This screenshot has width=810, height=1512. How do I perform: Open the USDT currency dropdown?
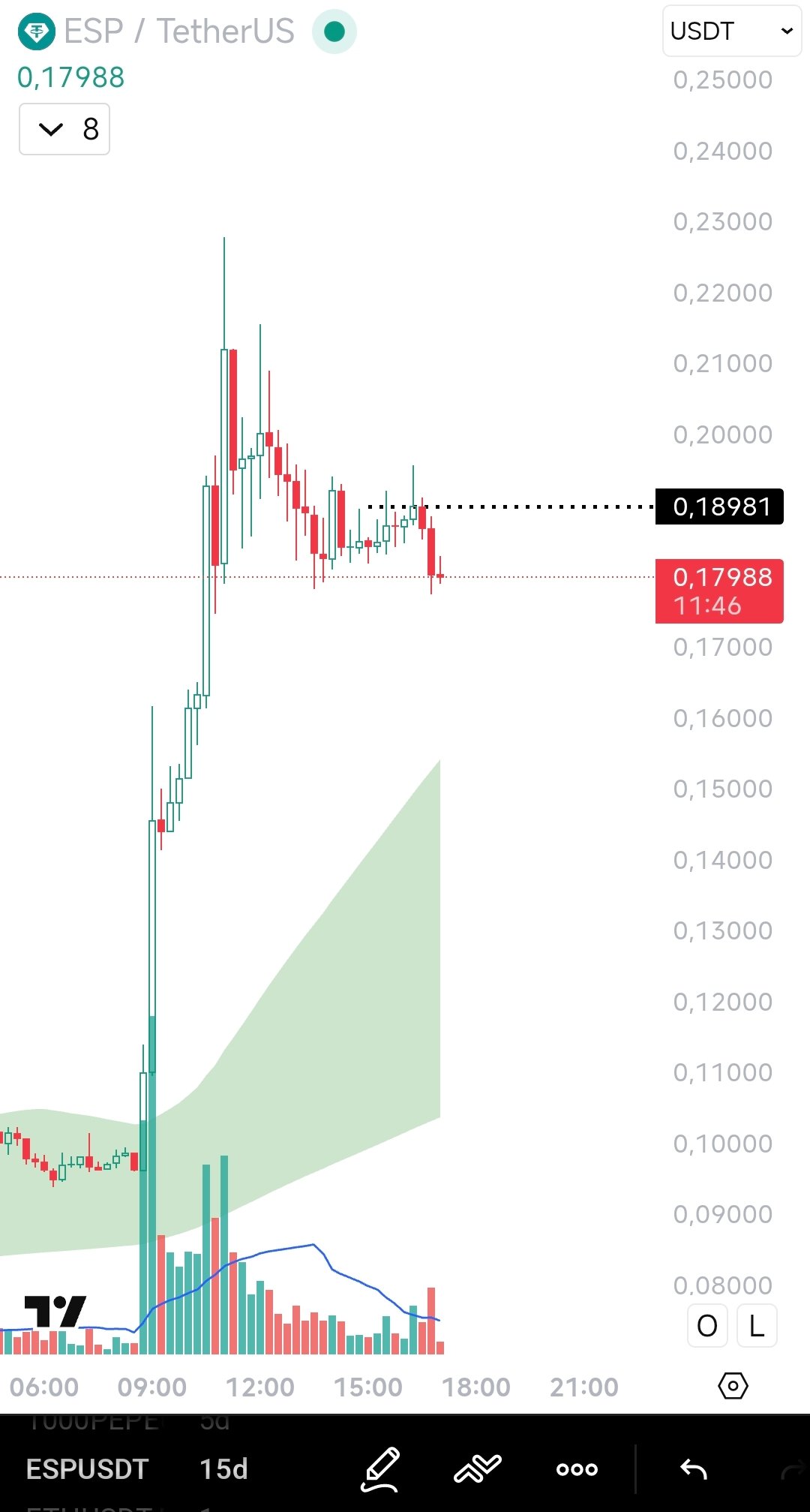click(x=731, y=32)
